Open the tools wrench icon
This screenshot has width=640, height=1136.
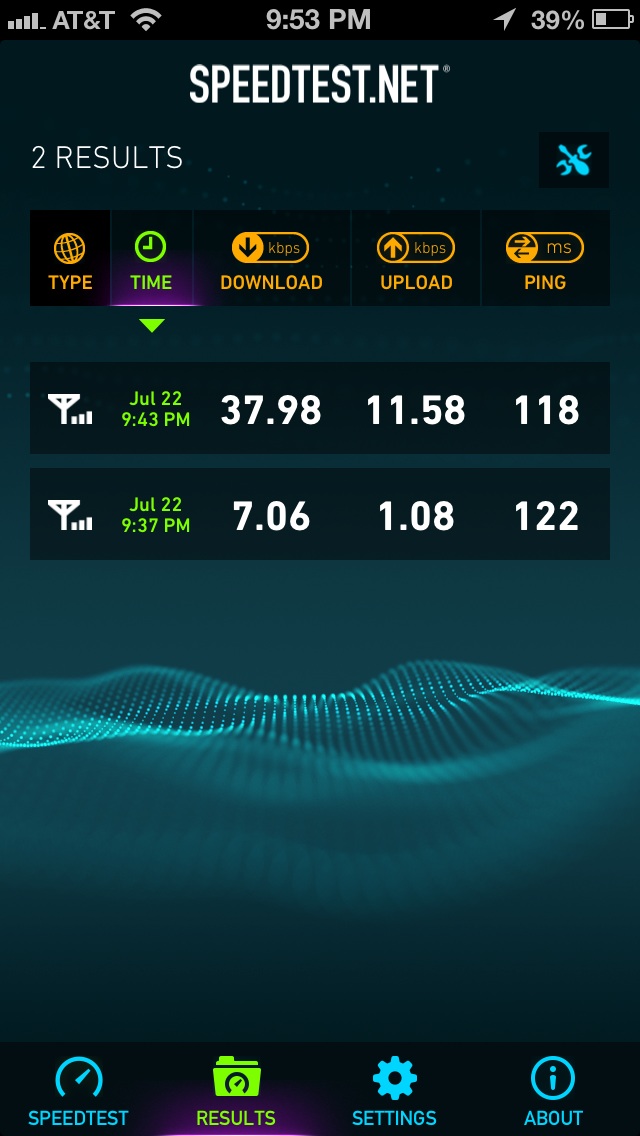tap(574, 159)
